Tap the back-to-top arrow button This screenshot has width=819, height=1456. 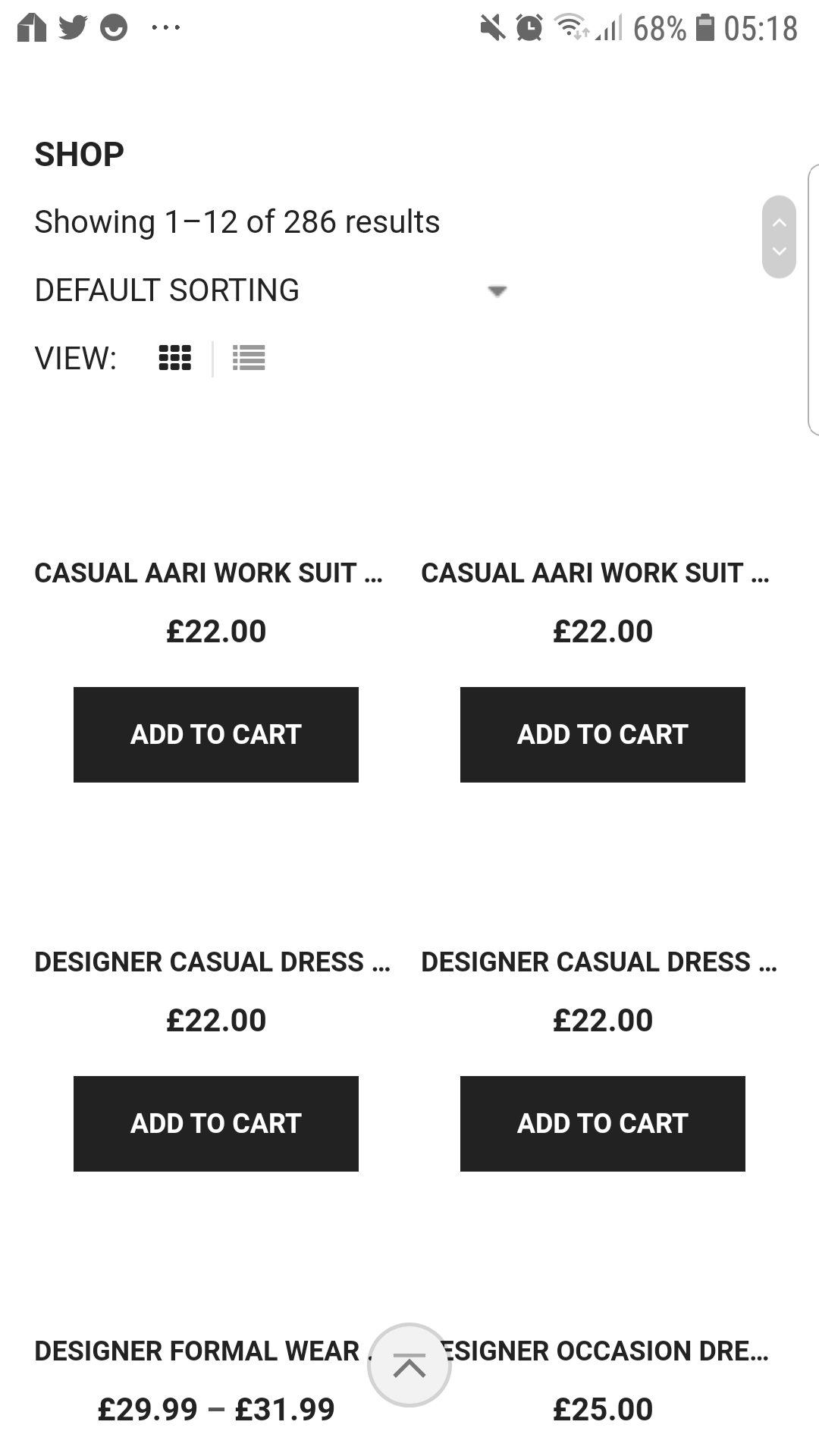click(409, 1366)
